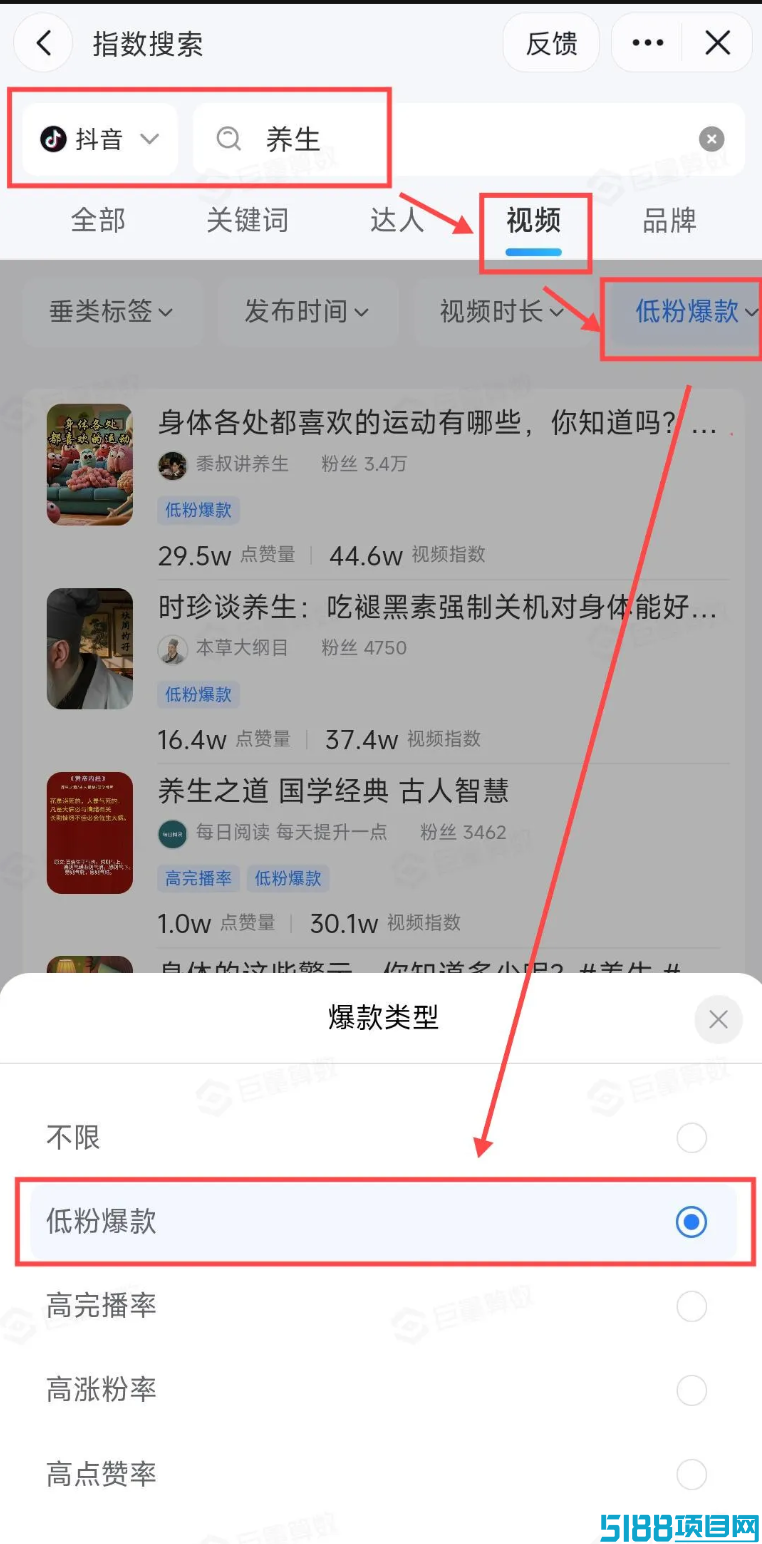
Task: Switch to the 全部 tab
Action: click(98, 220)
